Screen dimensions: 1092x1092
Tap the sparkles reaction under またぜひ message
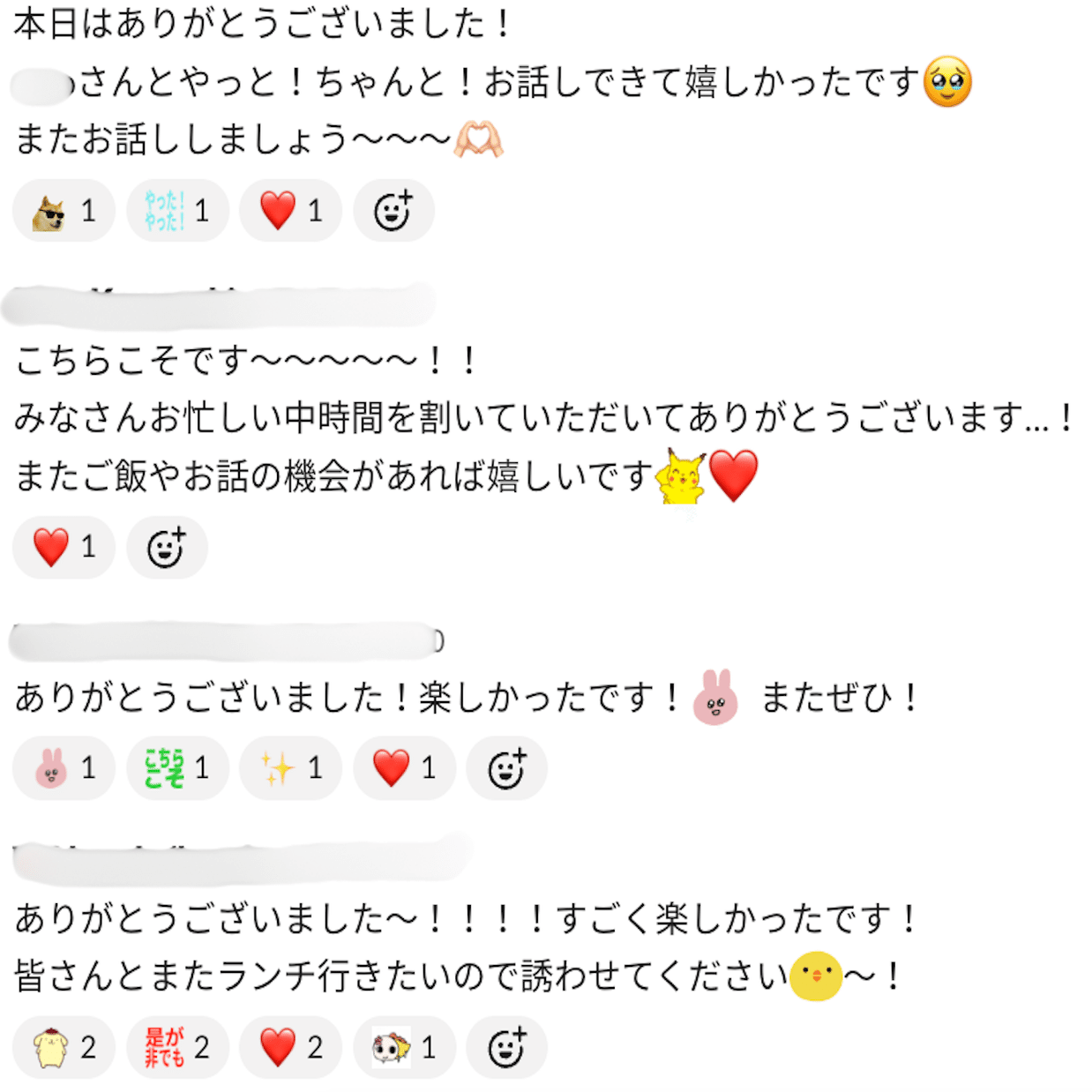pyautogui.click(x=290, y=768)
